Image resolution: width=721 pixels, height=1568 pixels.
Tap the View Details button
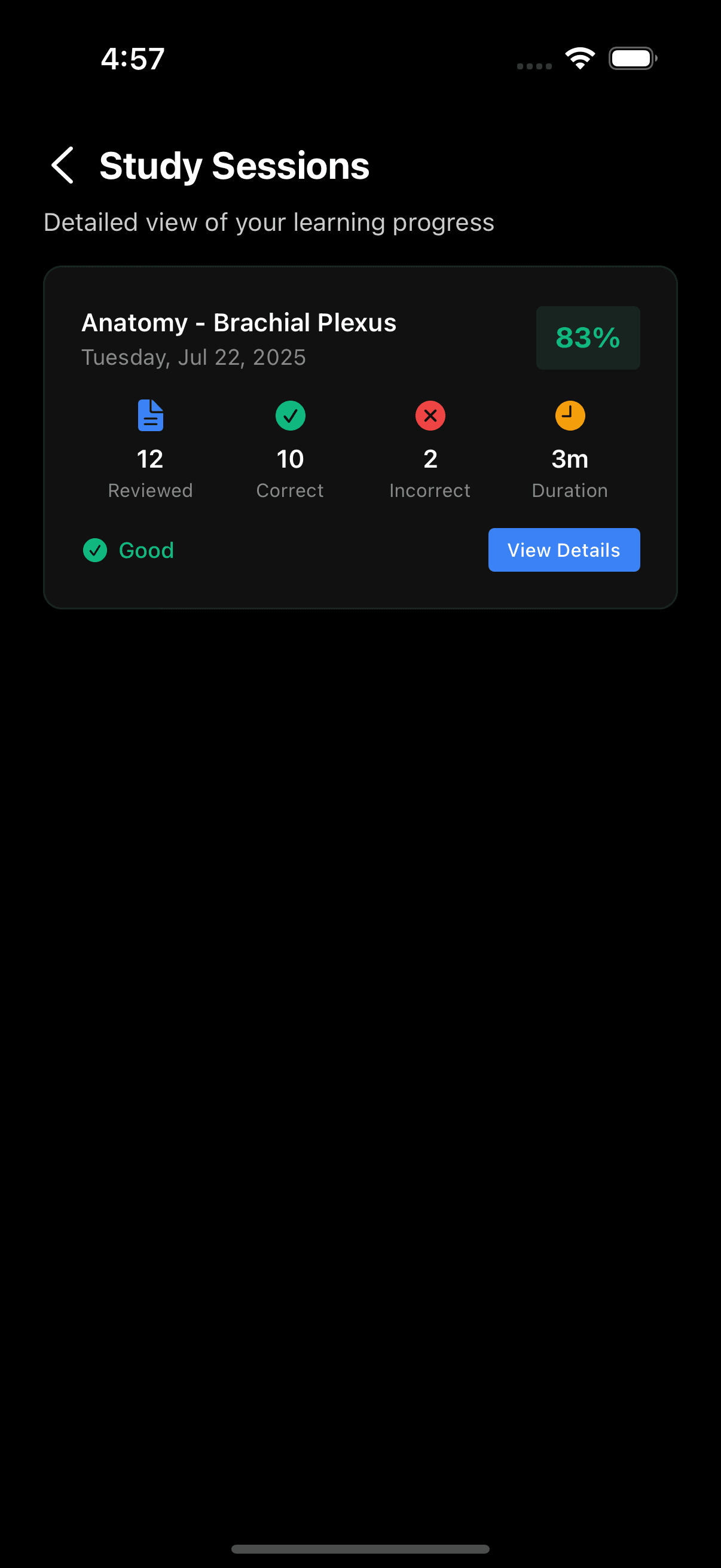pyautogui.click(x=563, y=550)
